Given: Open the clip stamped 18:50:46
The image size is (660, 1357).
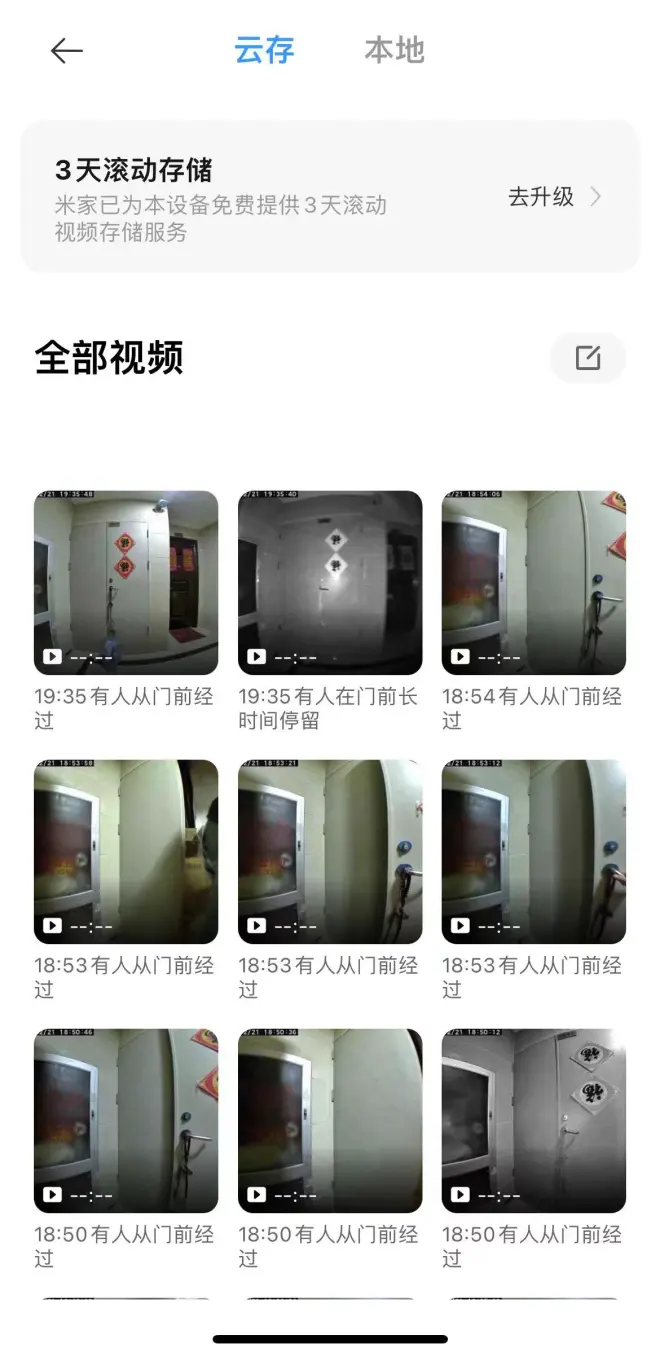Looking at the screenshot, I should (x=126, y=1120).
